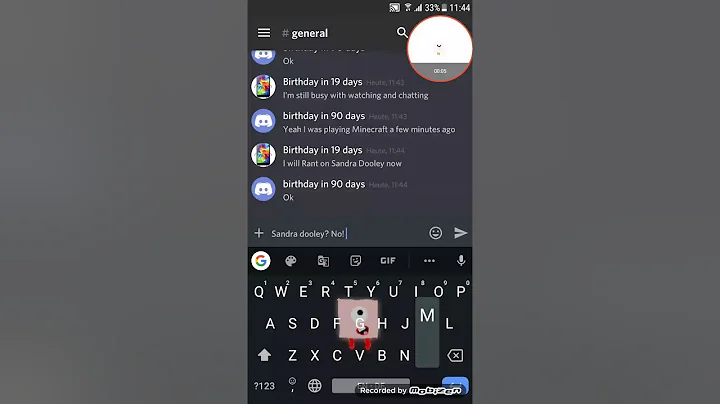The image size is (720, 404).
Task: Open the keyboard sticker panel
Action: coord(355,261)
